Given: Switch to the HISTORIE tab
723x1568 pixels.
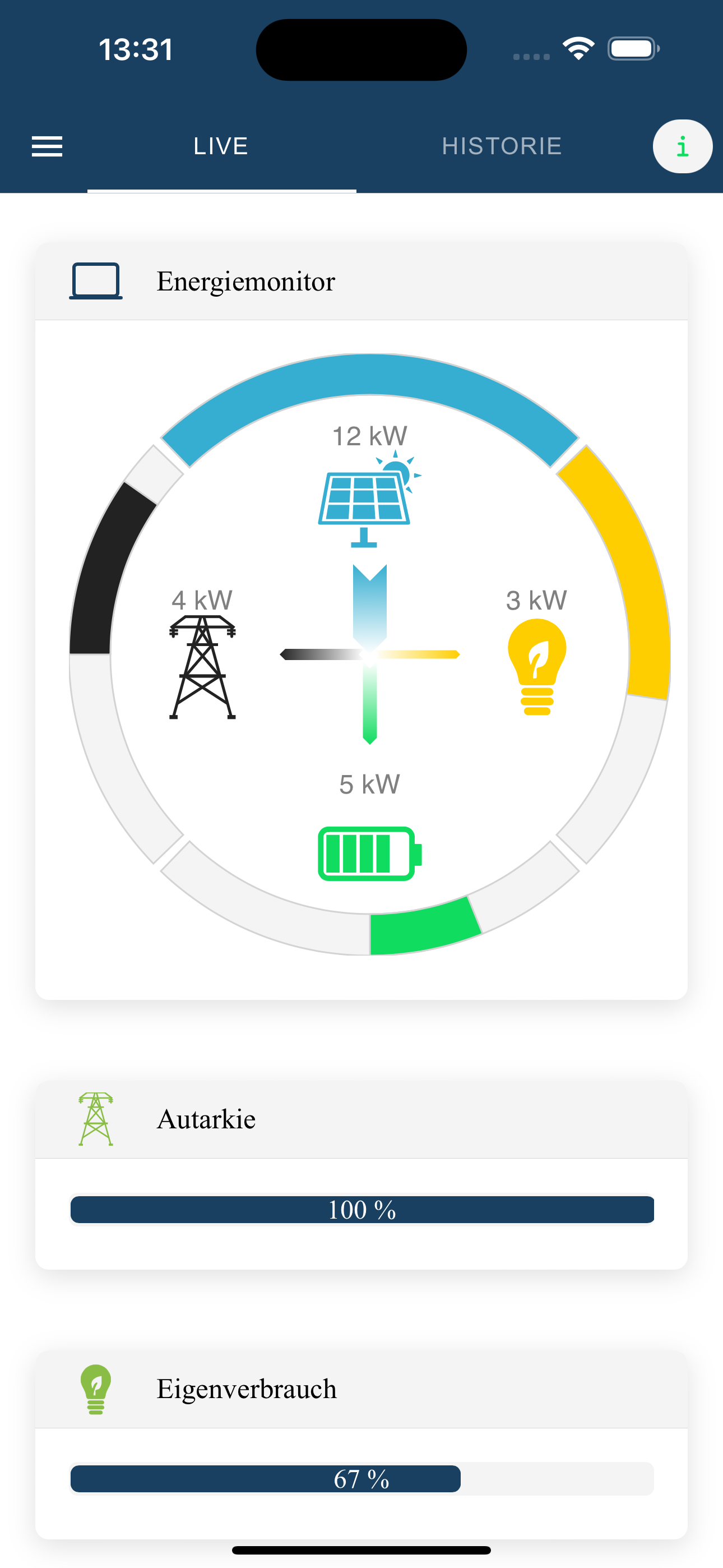Looking at the screenshot, I should [502, 146].
